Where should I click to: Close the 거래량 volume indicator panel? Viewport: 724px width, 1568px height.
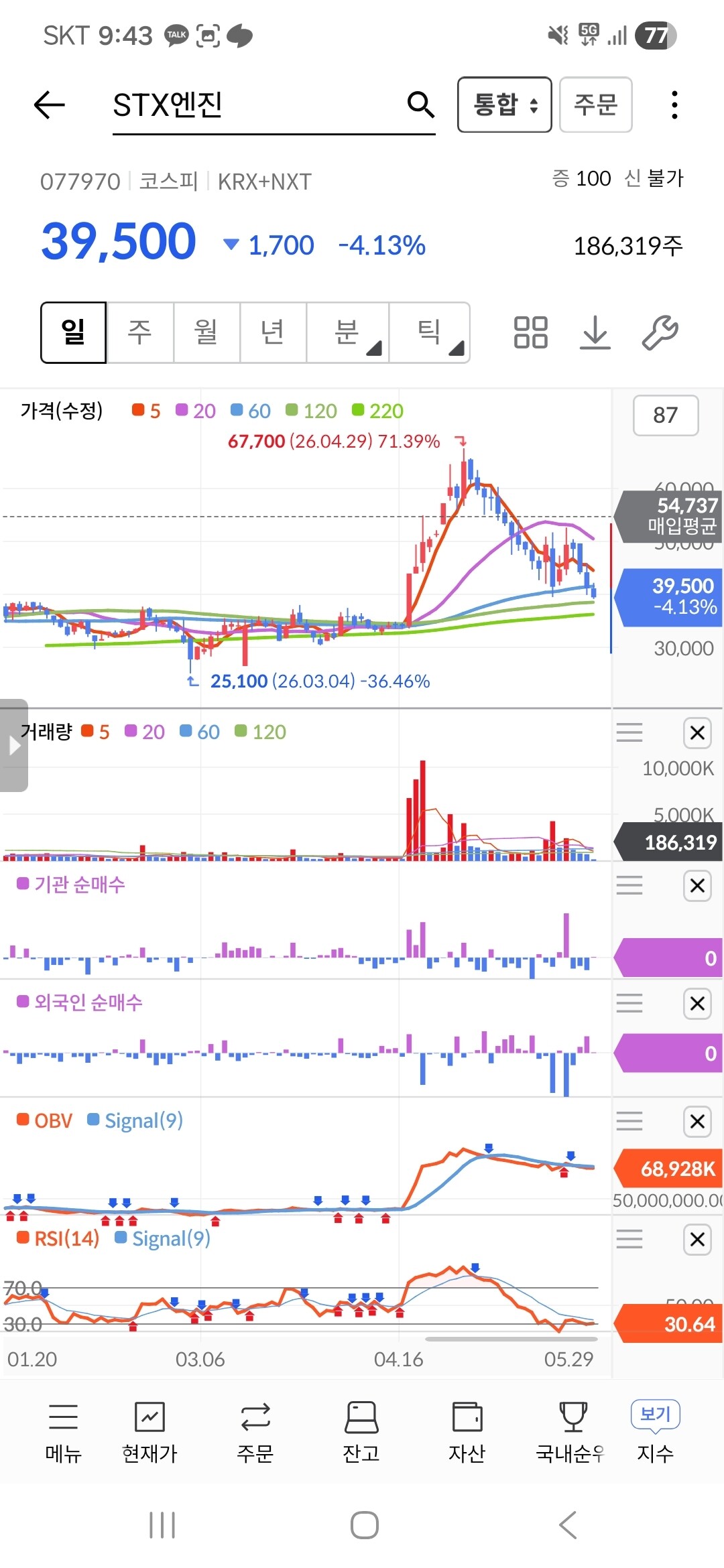[697, 732]
